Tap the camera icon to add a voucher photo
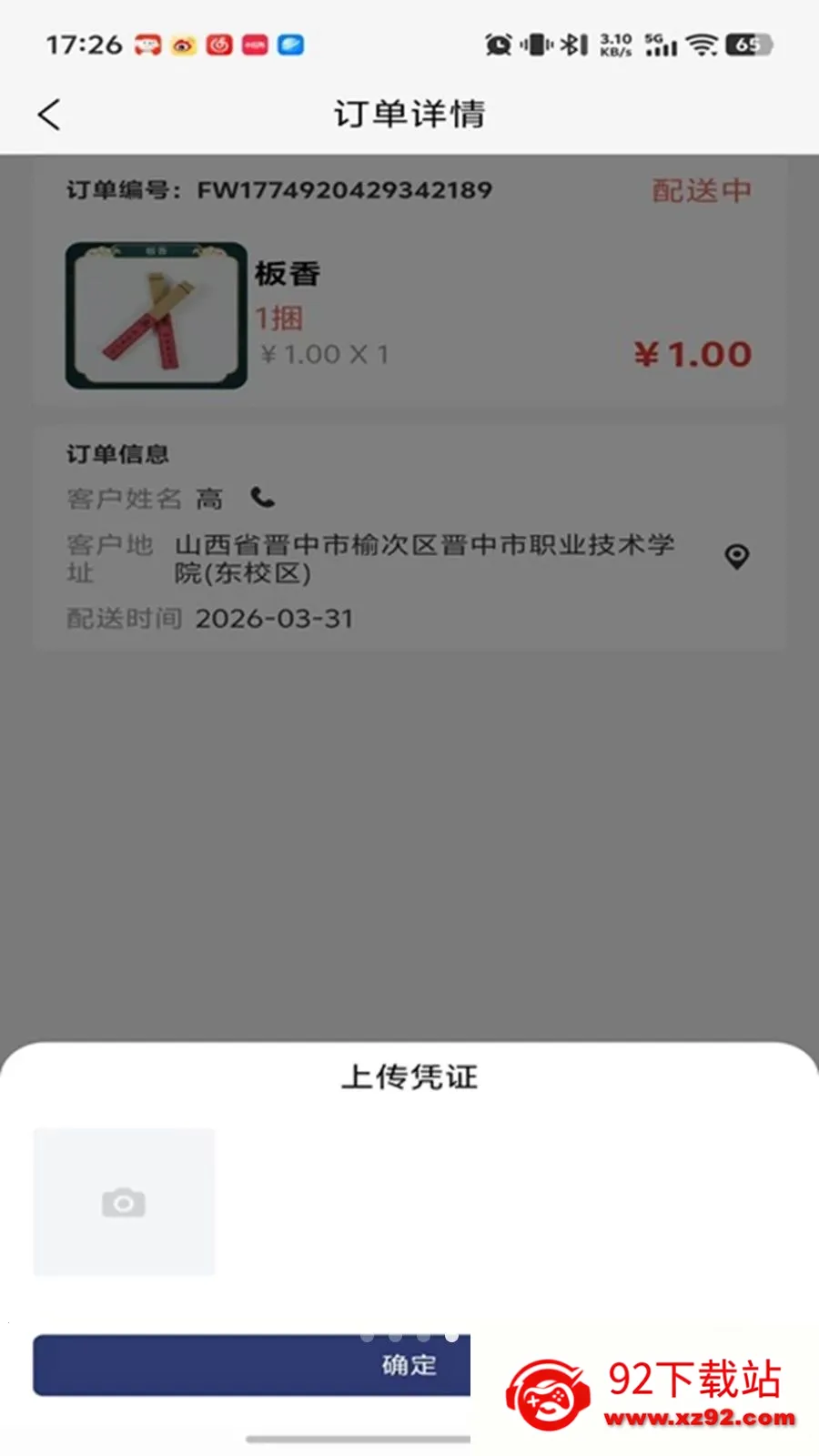 coord(125,1202)
